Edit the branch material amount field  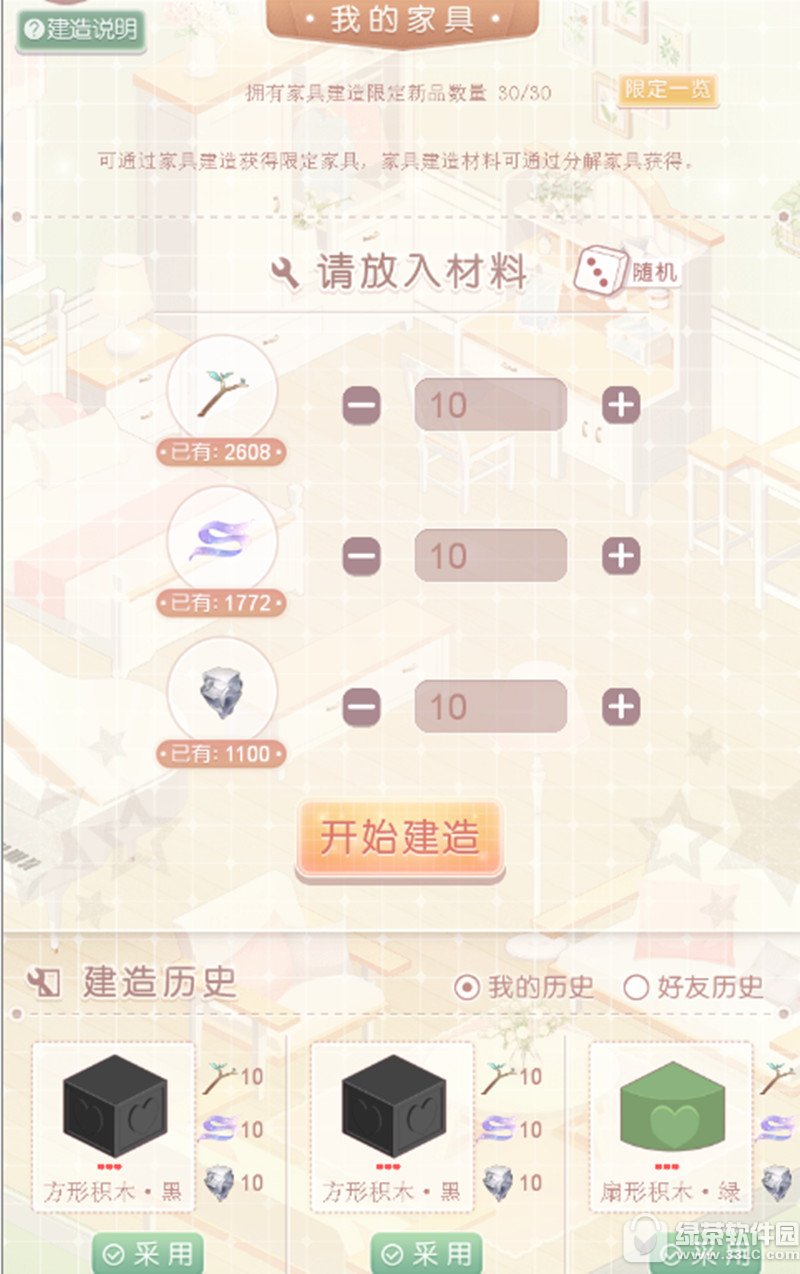(x=490, y=405)
